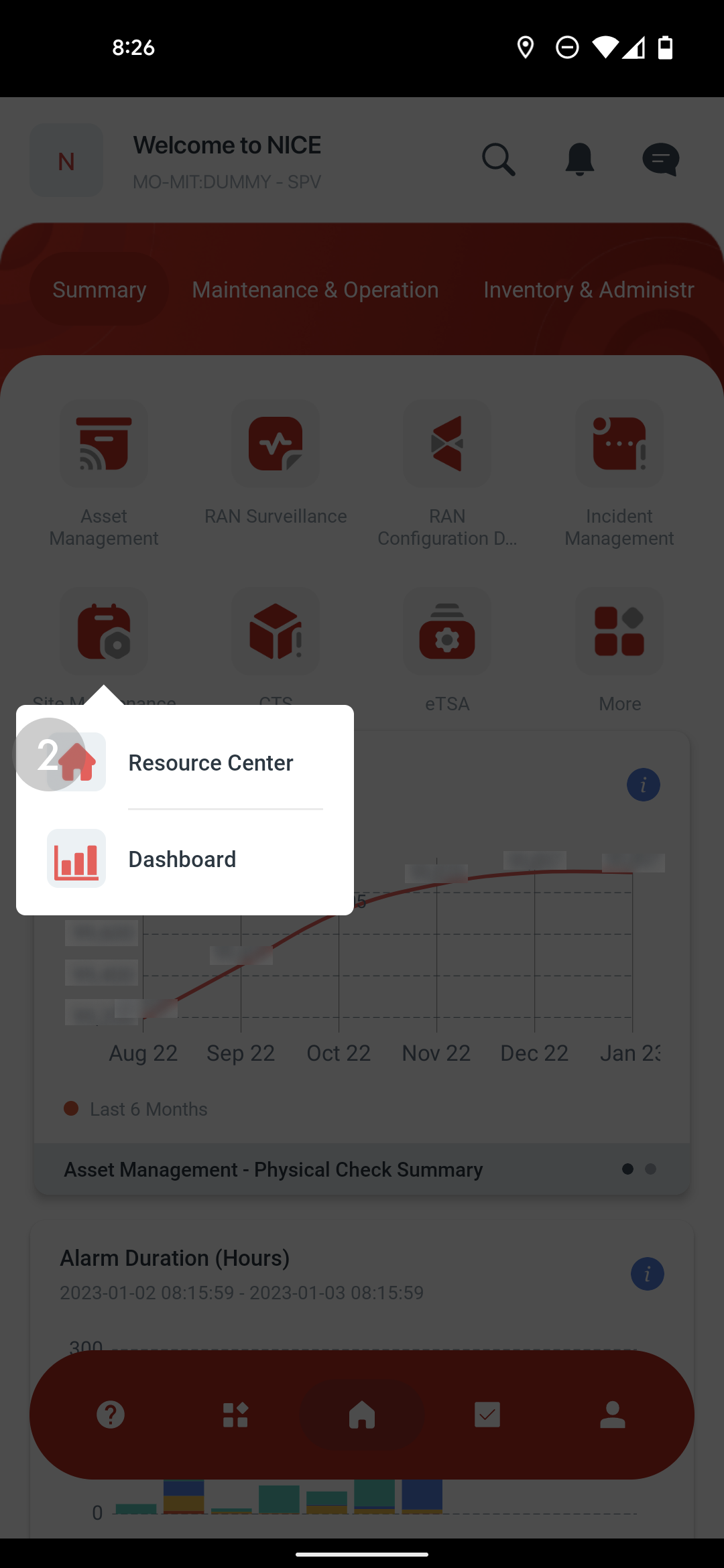The width and height of the screenshot is (724, 1568).
Task: Open the chat messages icon
Action: [660, 159]
